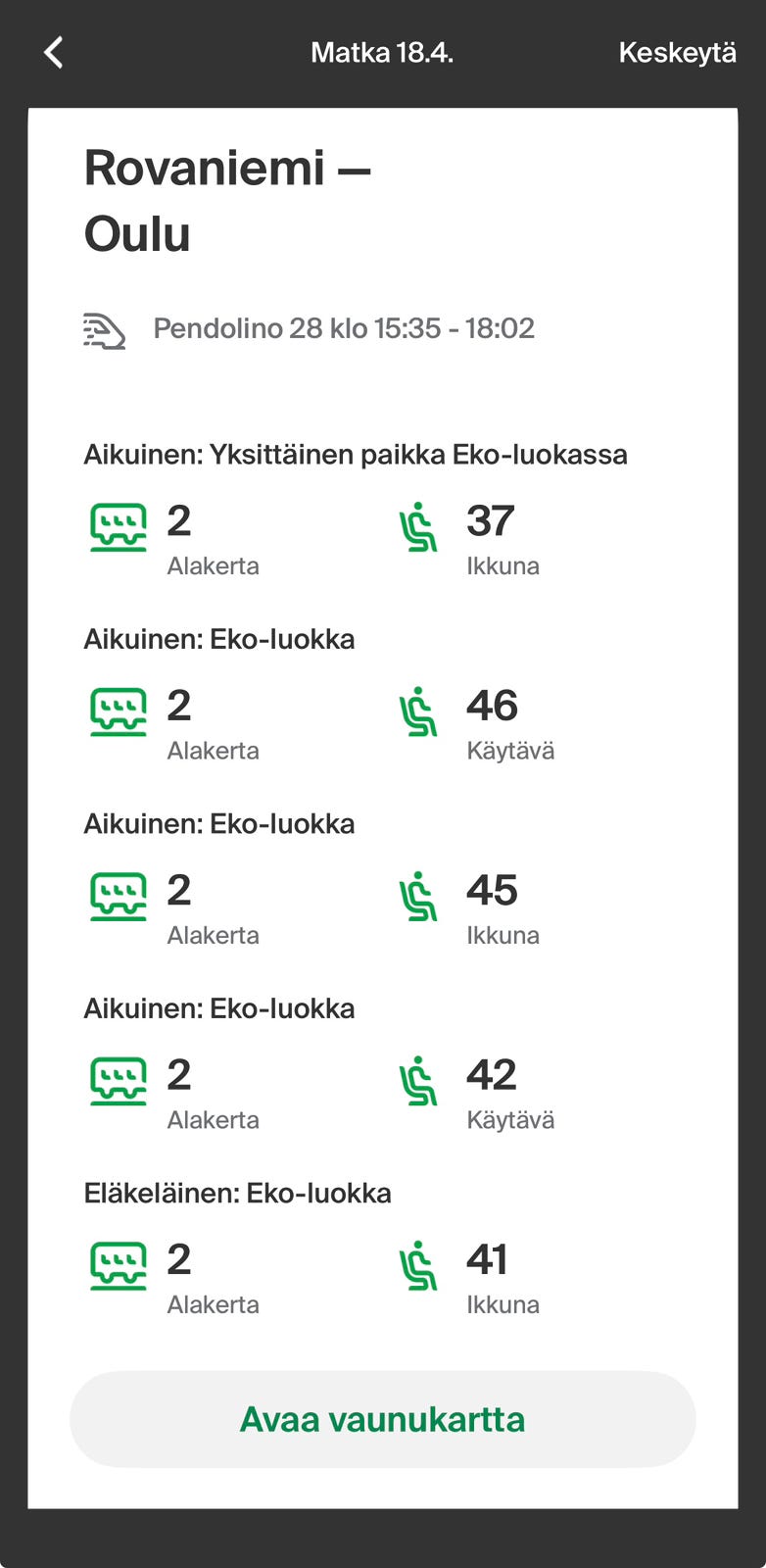Select wagon icon for Eläkeläinen passenger
This screenshot has width=766, height=1568.
tap(118, 1265)
